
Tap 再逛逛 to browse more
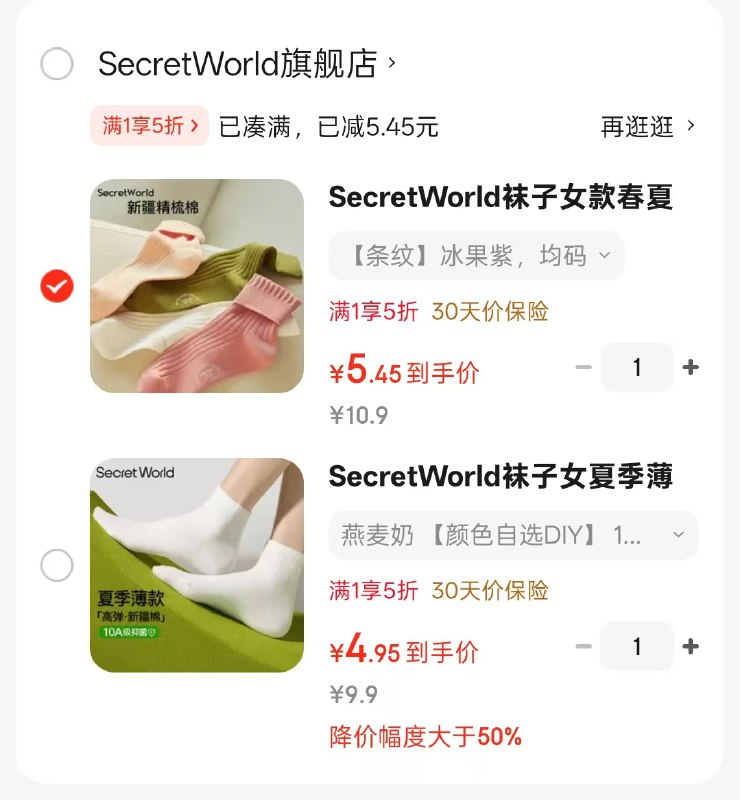647,127
